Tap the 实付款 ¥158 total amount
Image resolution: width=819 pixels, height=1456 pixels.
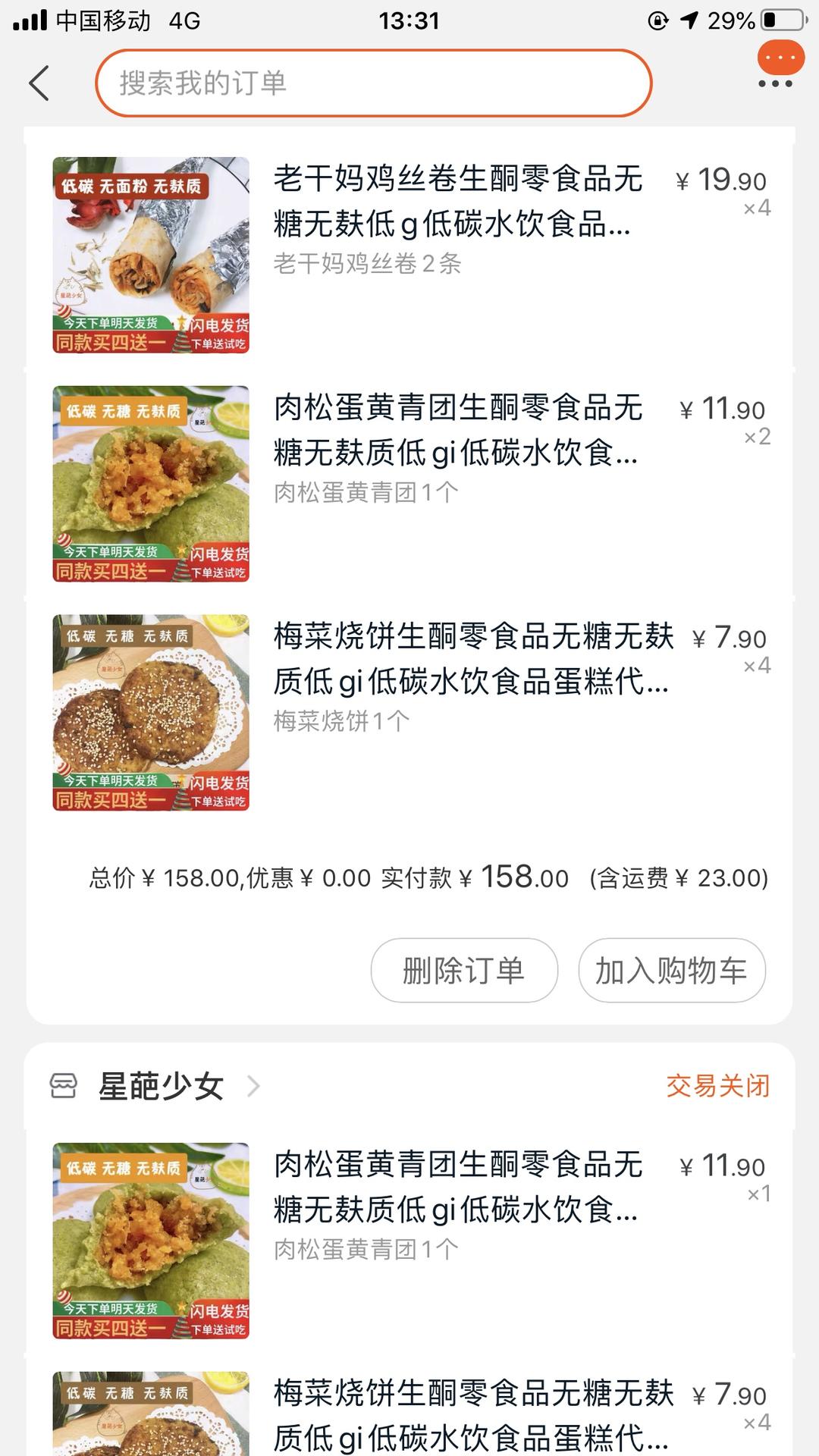pos(514,877)
